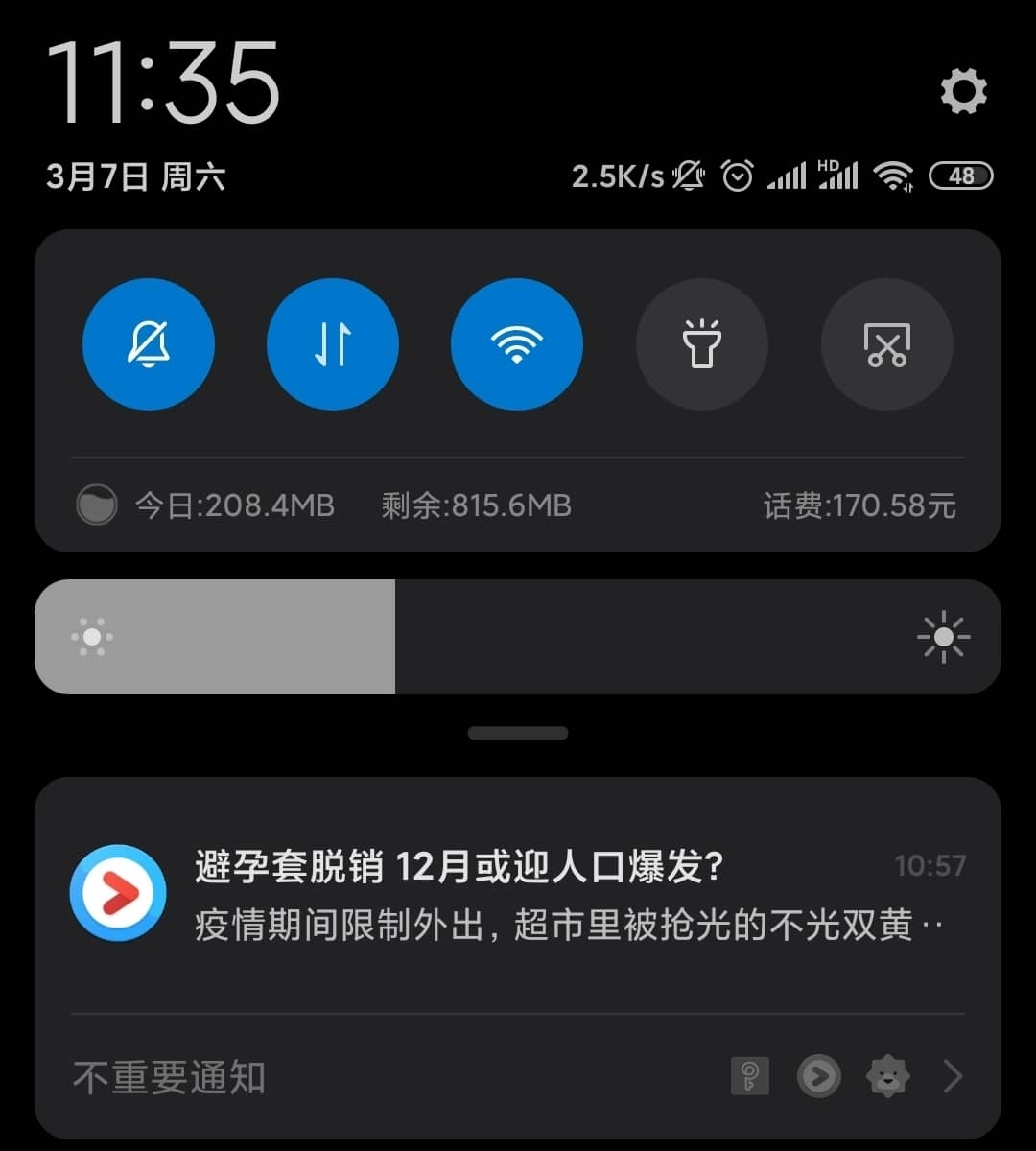Open data usage details showing 208.4MB today
The width and height of the screenshot is (1036, 1151).
(235, 505)
